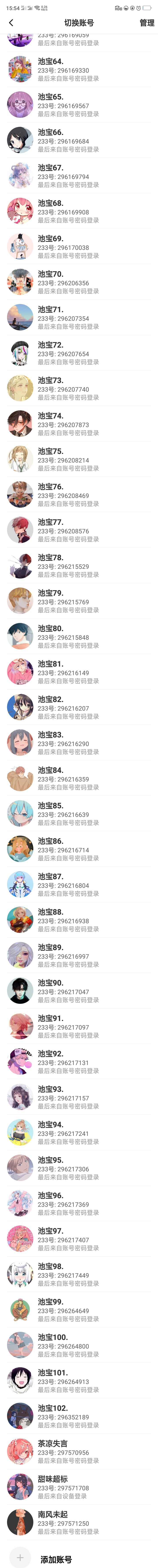This screenshot has width=158, height=1568.
Task: Go back from the 切换账号 page
Action: point(11,22)
